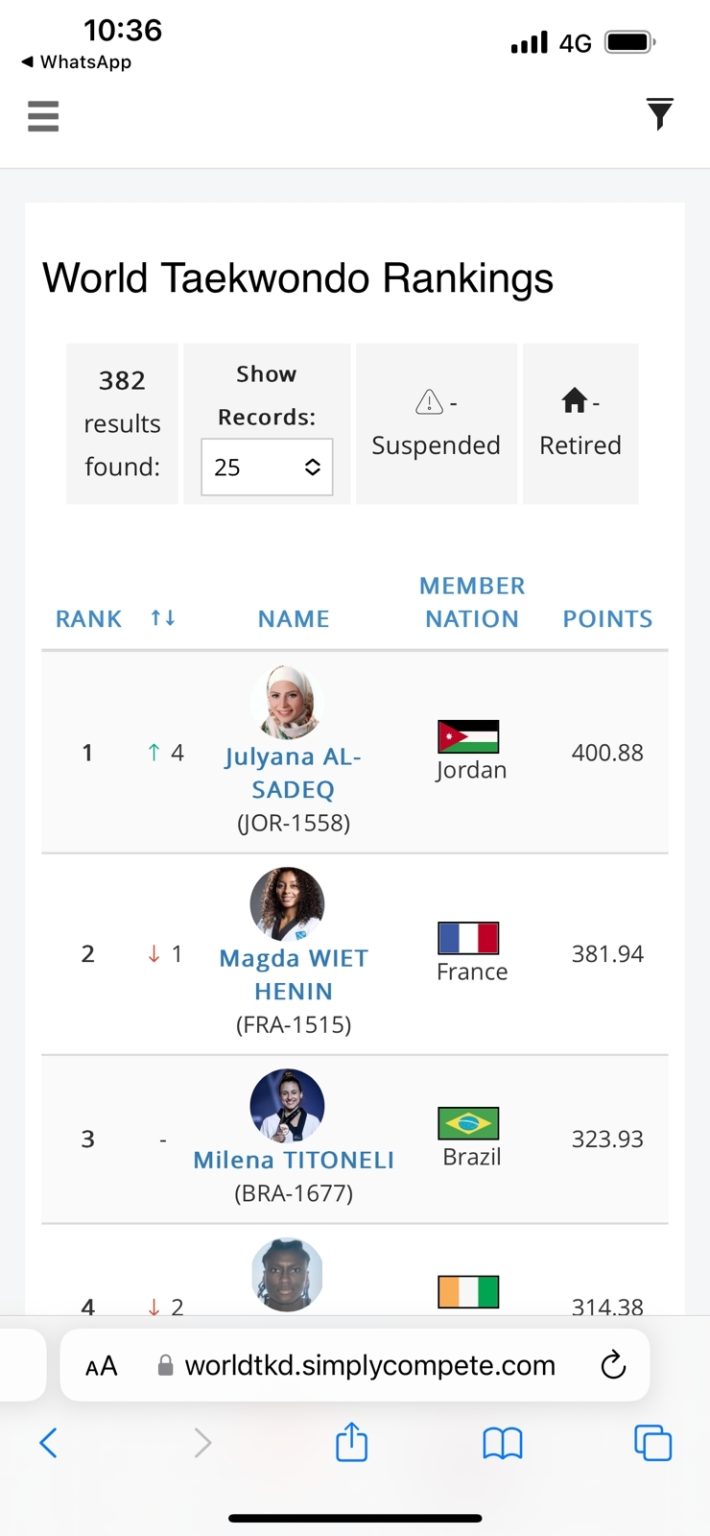Viewport: 710px width, 1536px height.
Task: Expand the Show Records dropdown
Action: [x=266, y=467]
